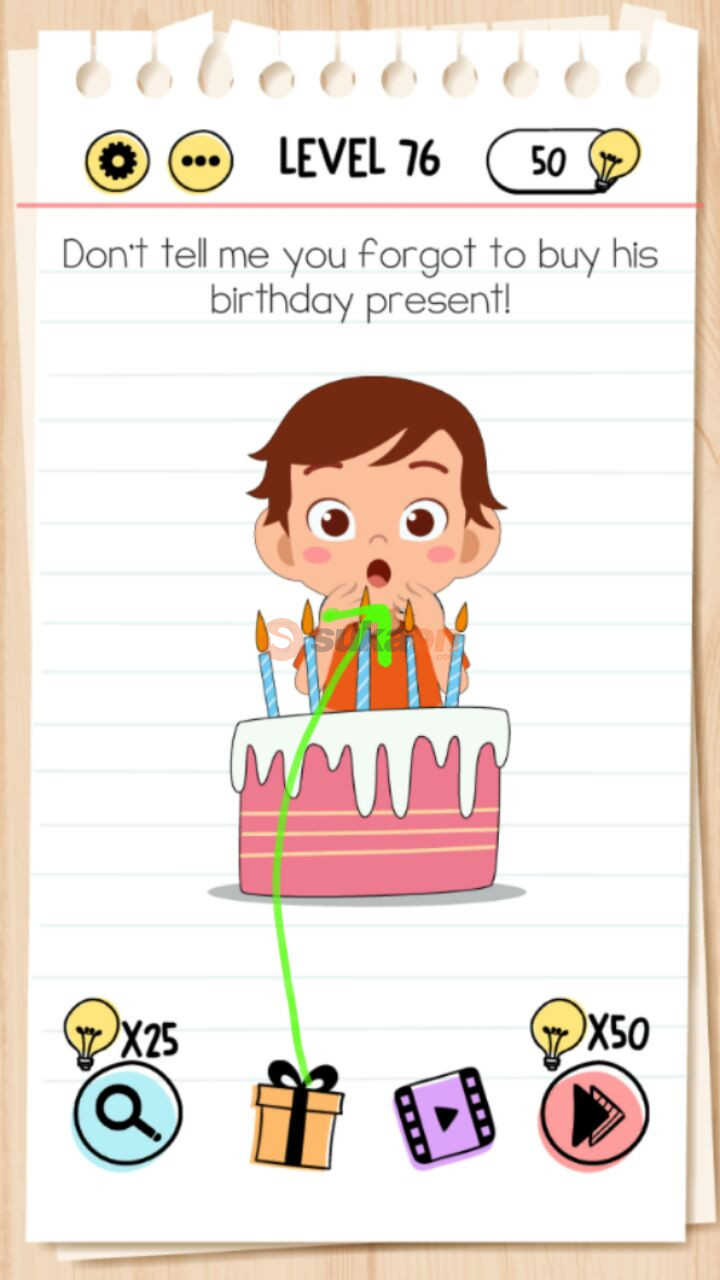Skip the level for 50 bulbs
720x1280 pixels.
click(594, 1114)
